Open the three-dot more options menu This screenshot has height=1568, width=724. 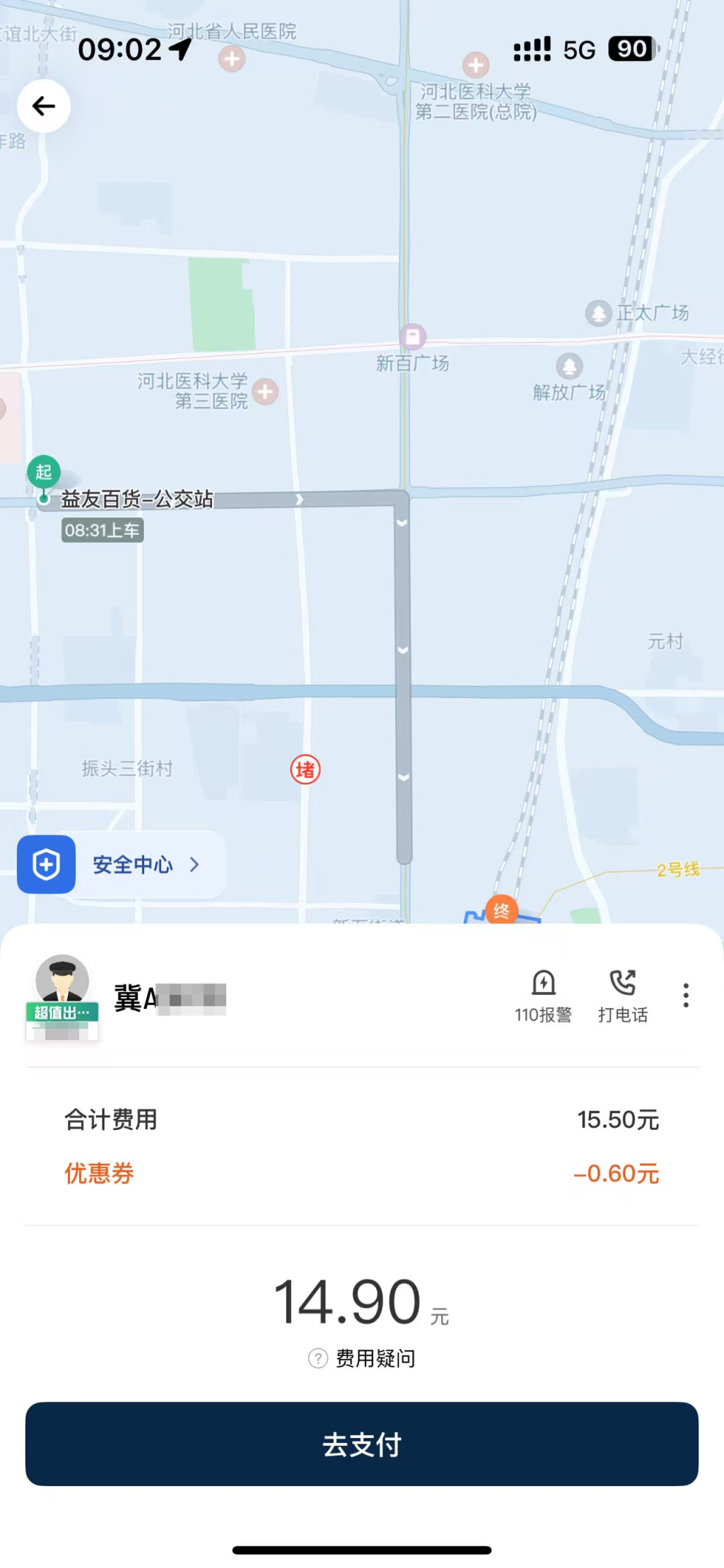[684, 994]
